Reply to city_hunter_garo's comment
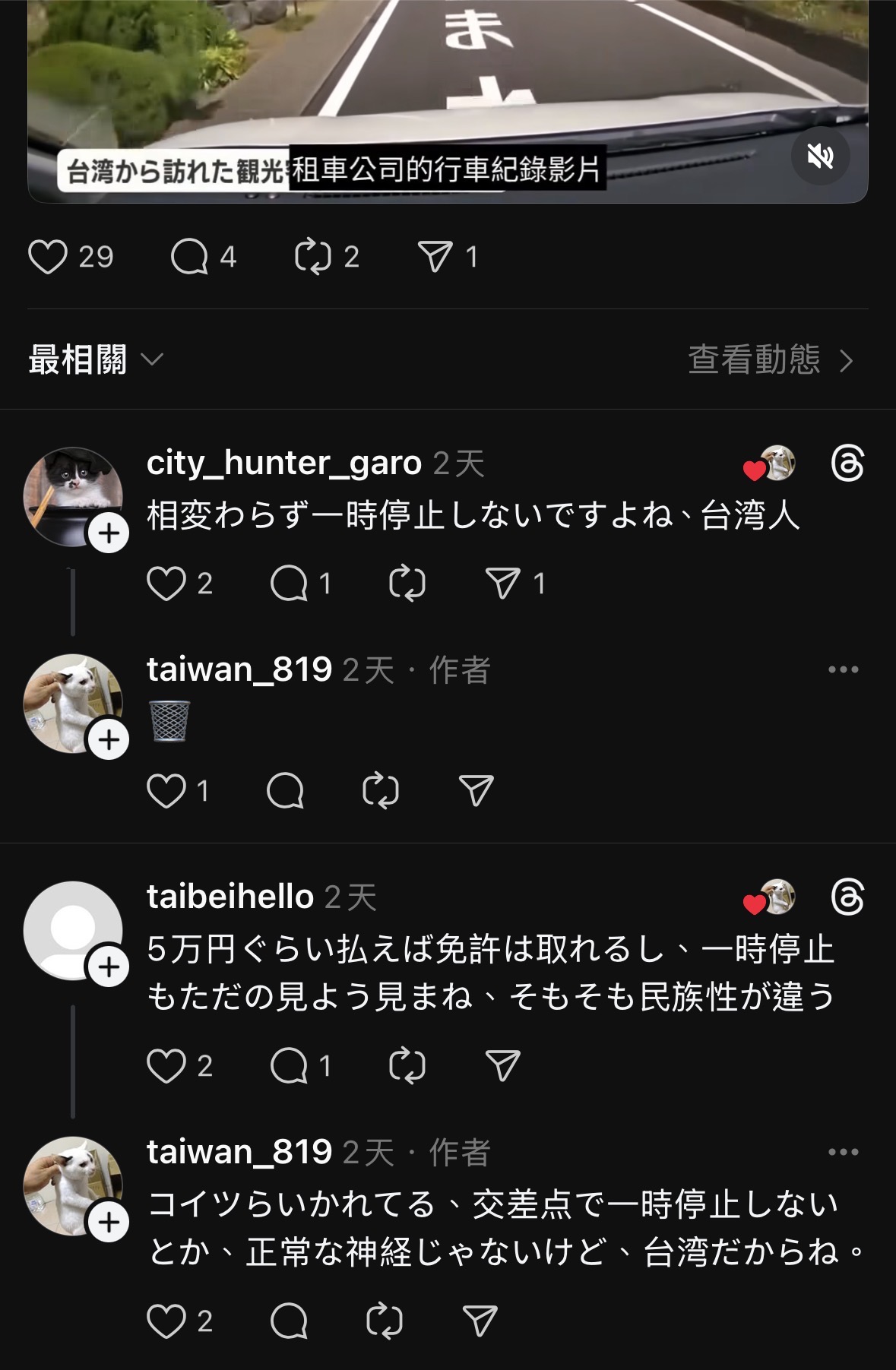Screen dimensions: 896x1370 [x=290, y=584]
